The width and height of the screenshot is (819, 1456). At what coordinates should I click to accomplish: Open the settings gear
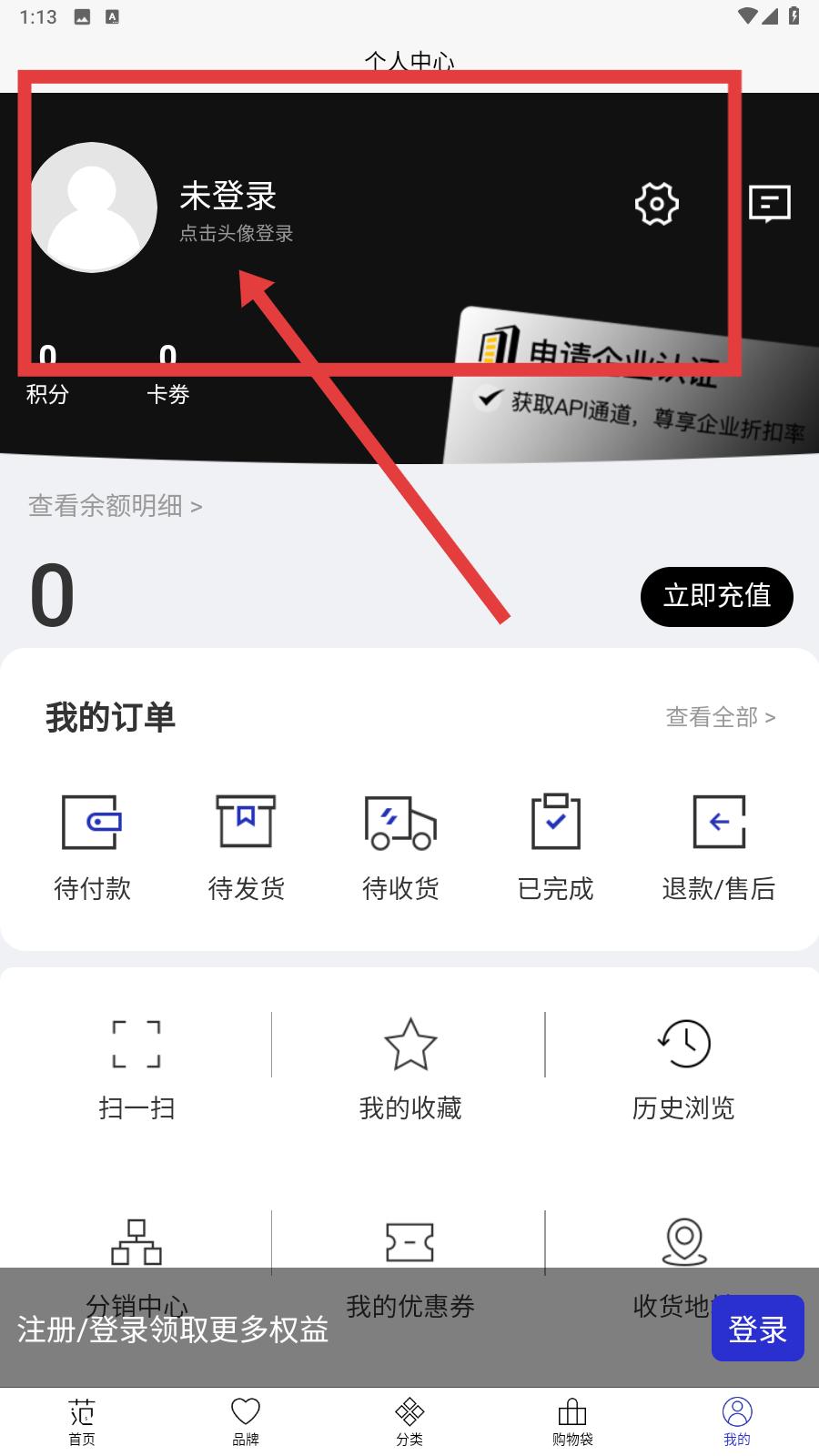(656, 203)
